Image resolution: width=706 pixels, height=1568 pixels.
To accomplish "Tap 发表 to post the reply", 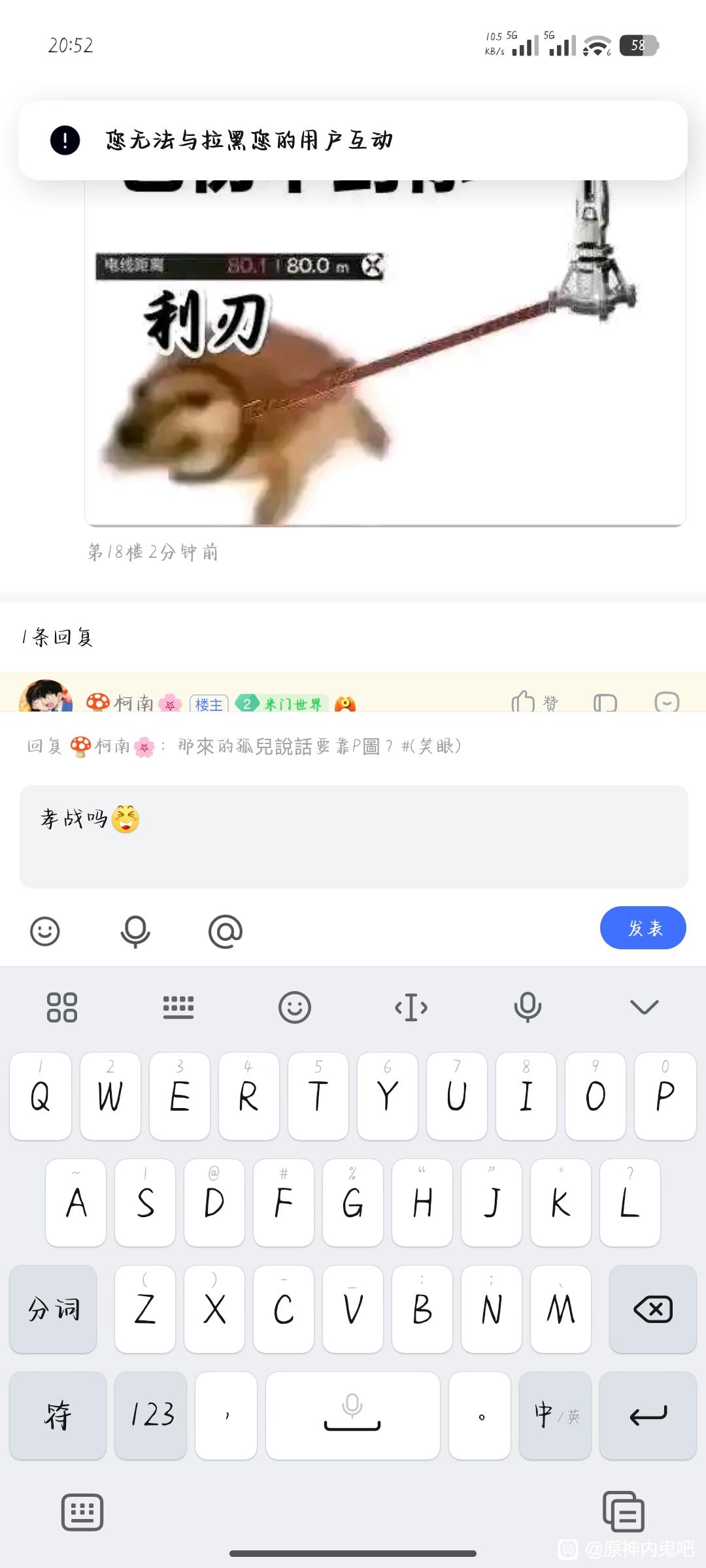I will (643, 928).
